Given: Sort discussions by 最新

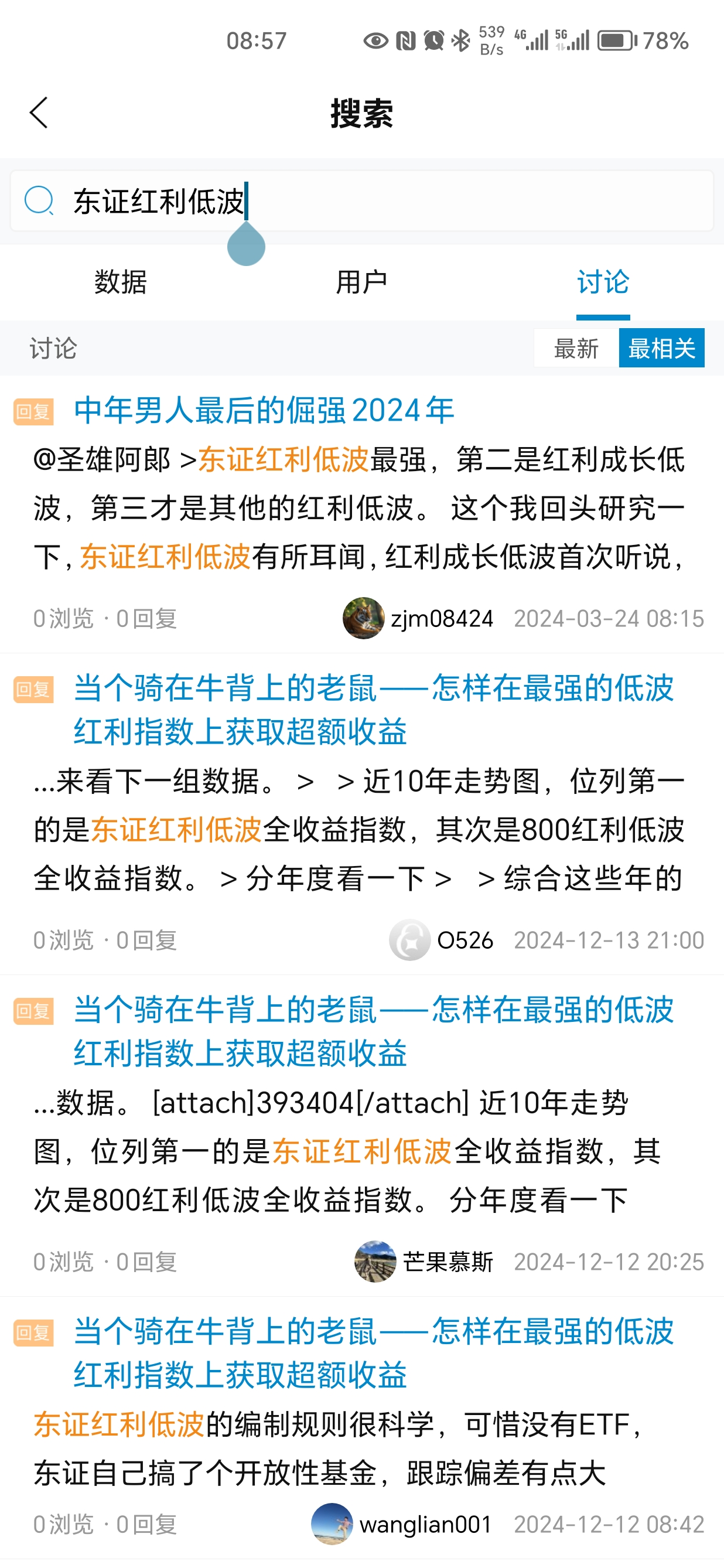Looking at the screenshot, I should [x=576, y=348].
